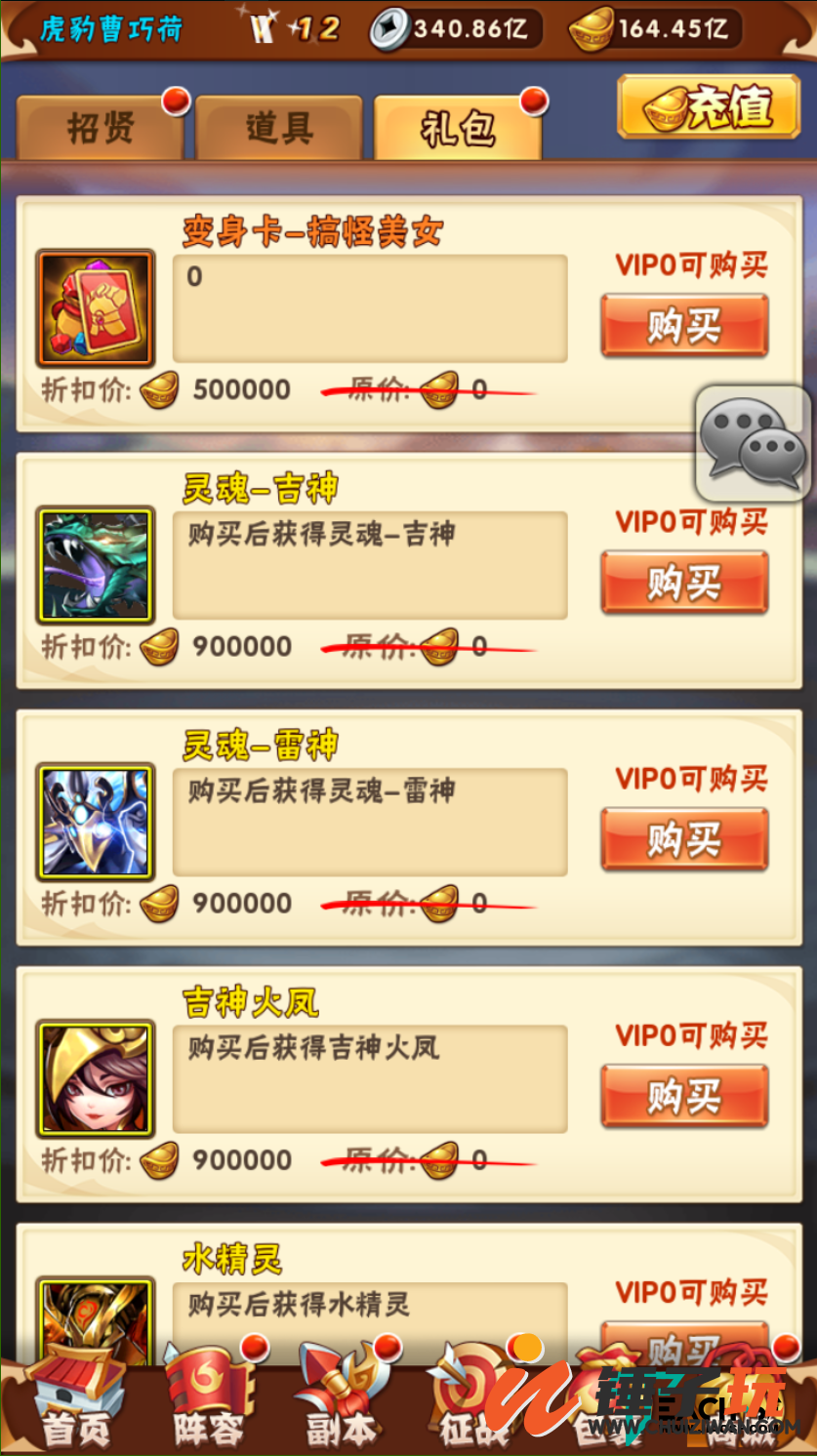Image resolution: width=817 pixels, height=1456 pixels.
Task: Switch to the 招贤 tab
Action: (x=101, y=128)
